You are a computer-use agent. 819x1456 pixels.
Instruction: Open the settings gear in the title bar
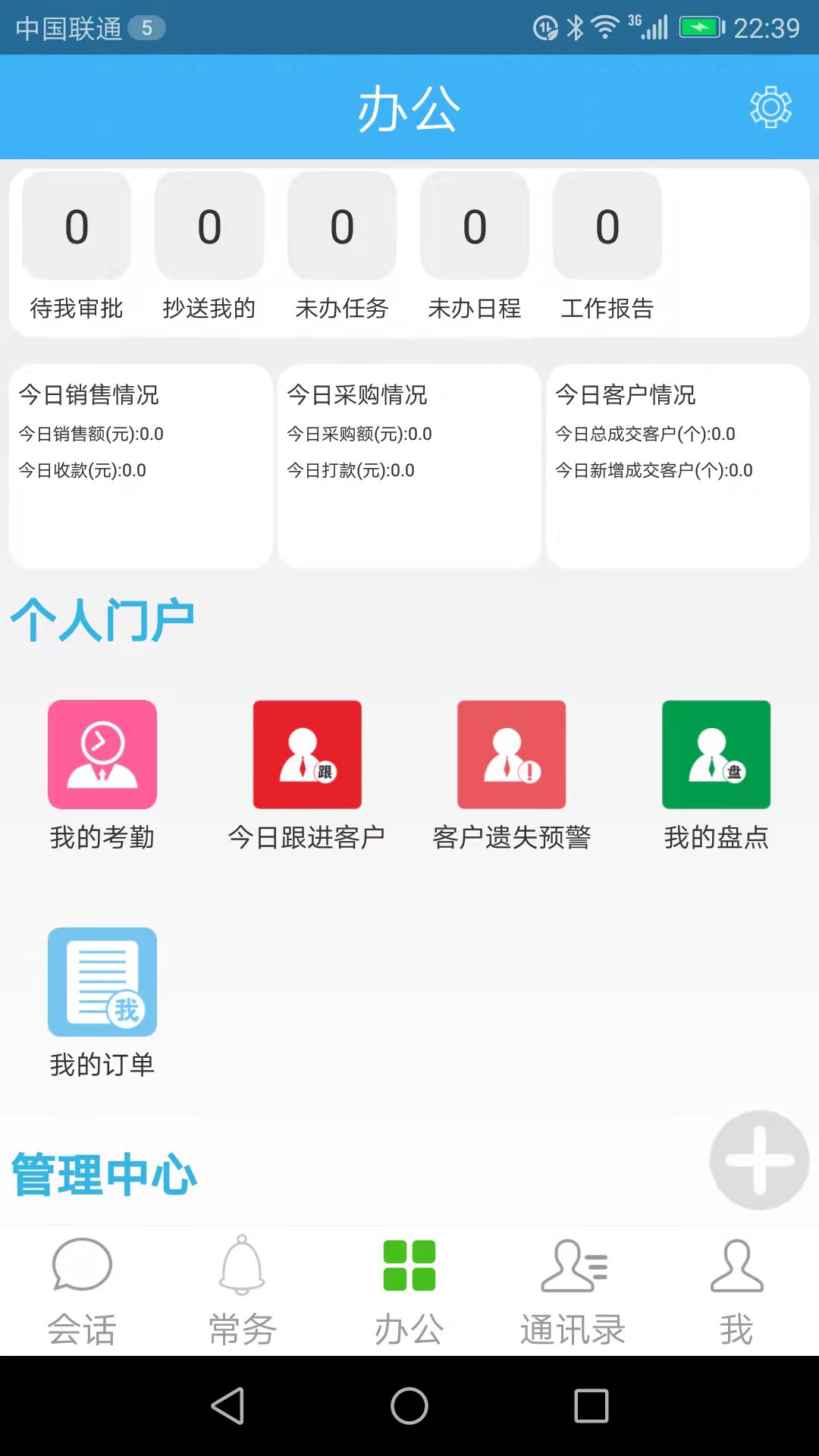pyautogui.click(x=770, y=108)
